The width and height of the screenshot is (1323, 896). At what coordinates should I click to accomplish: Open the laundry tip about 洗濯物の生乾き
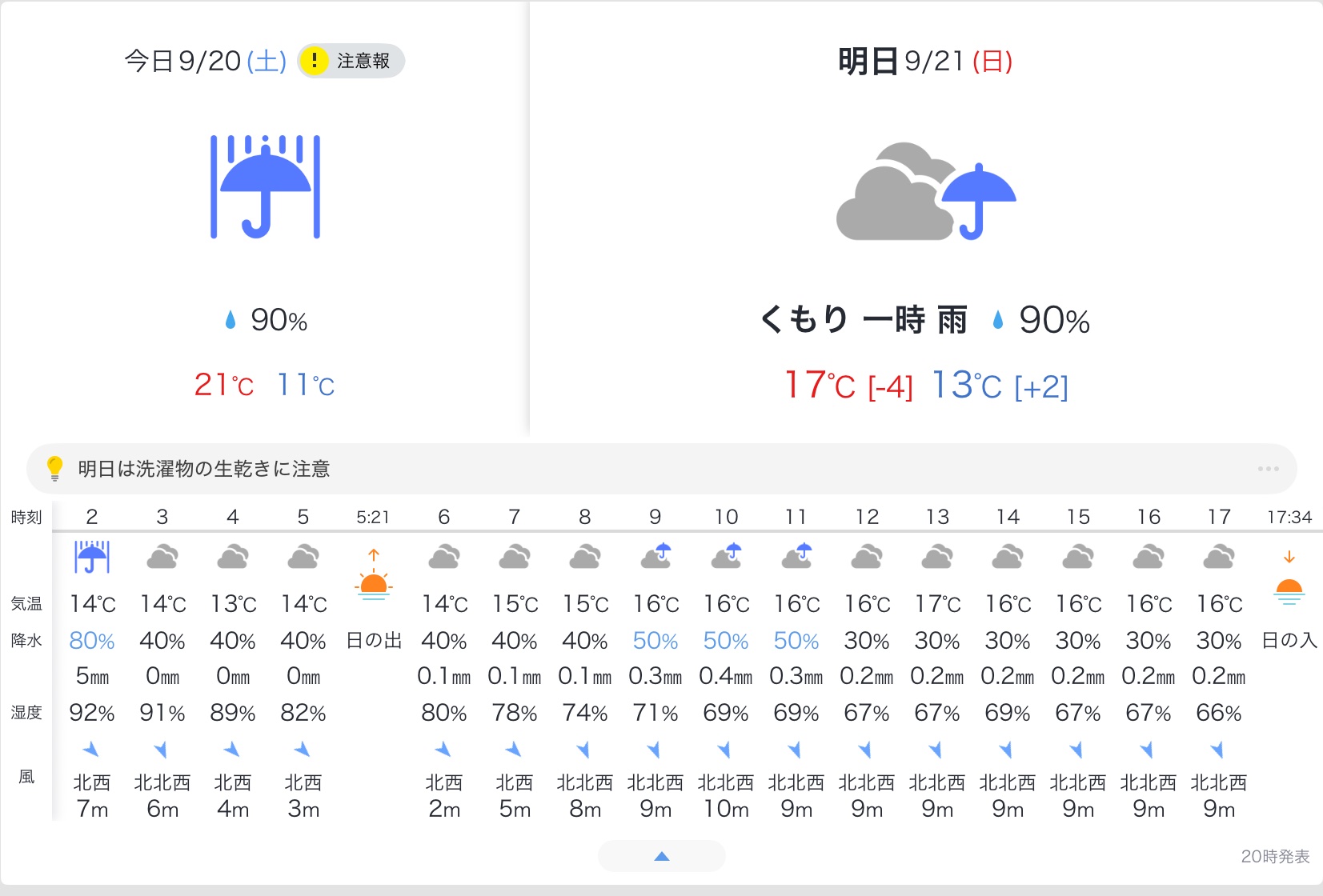tap(204, 469)
